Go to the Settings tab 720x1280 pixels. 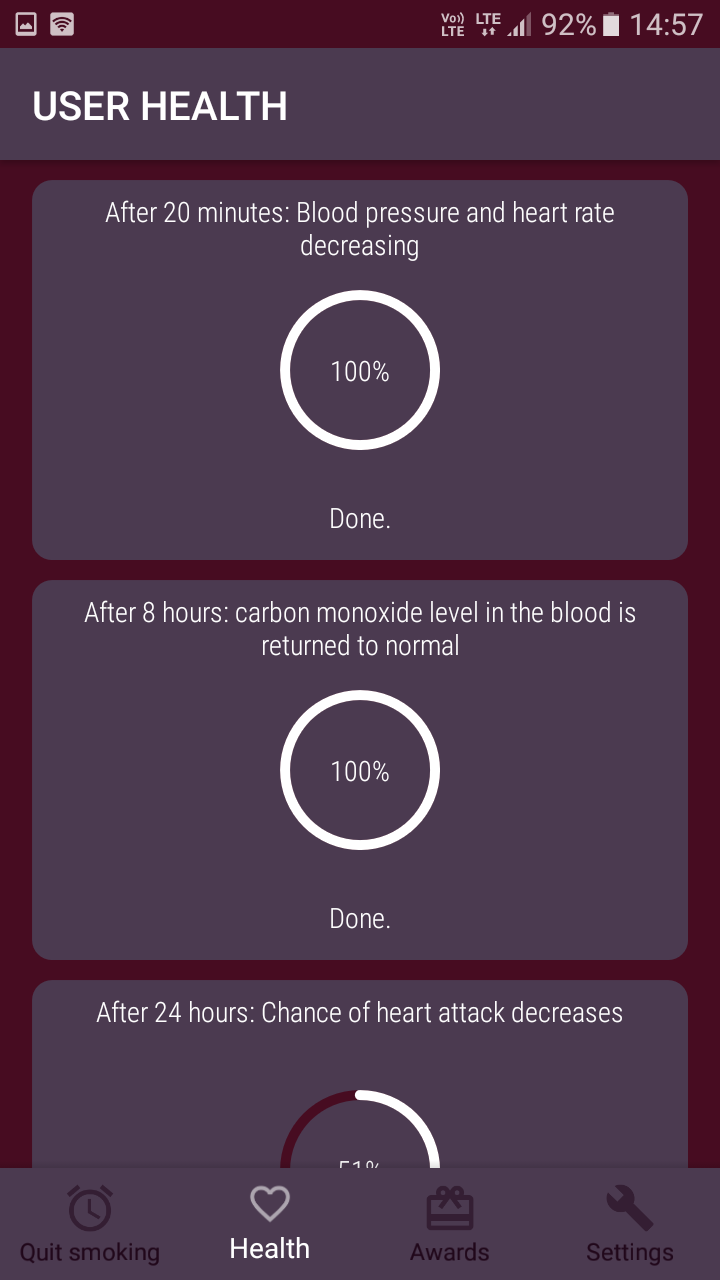pyautogui.click(x=630, y=1224)
